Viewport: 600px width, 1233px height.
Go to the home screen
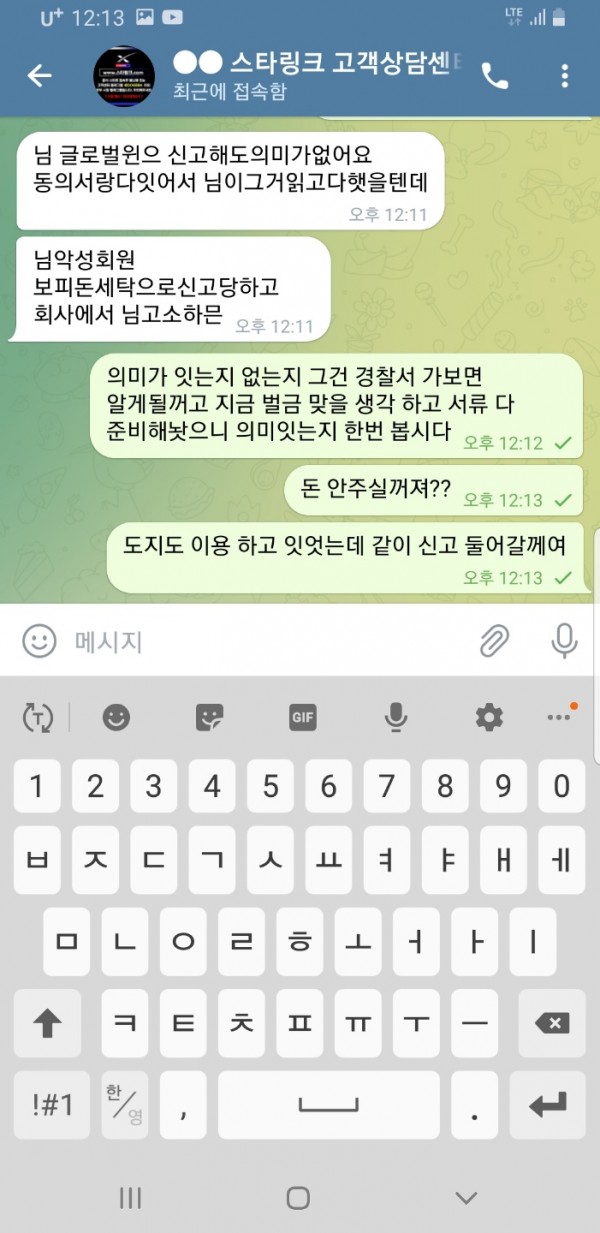pyautogui.click(x=298, y=1198)
